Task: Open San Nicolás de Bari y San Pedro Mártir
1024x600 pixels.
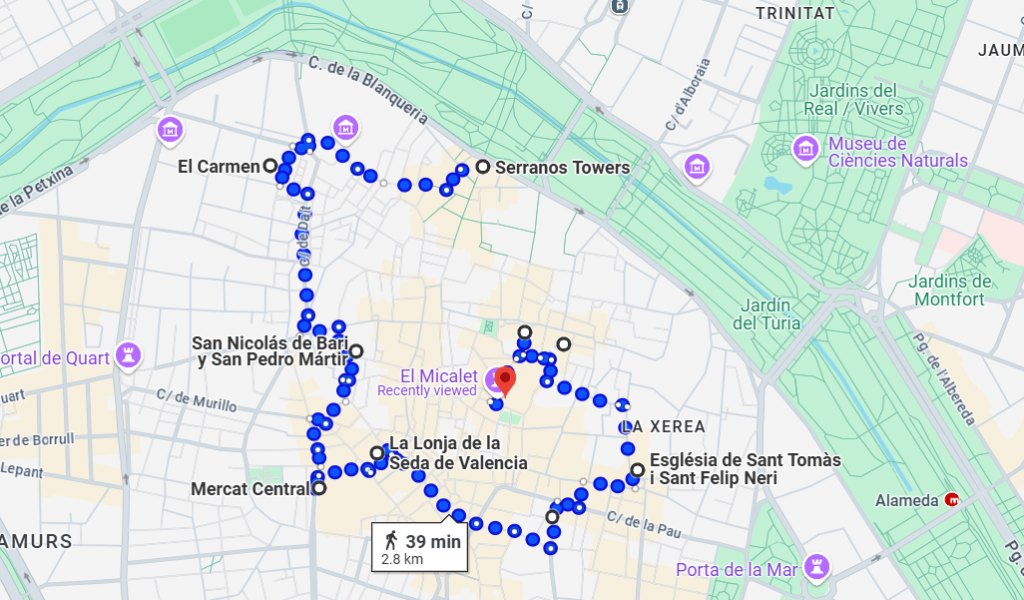Action: point(356,351)
